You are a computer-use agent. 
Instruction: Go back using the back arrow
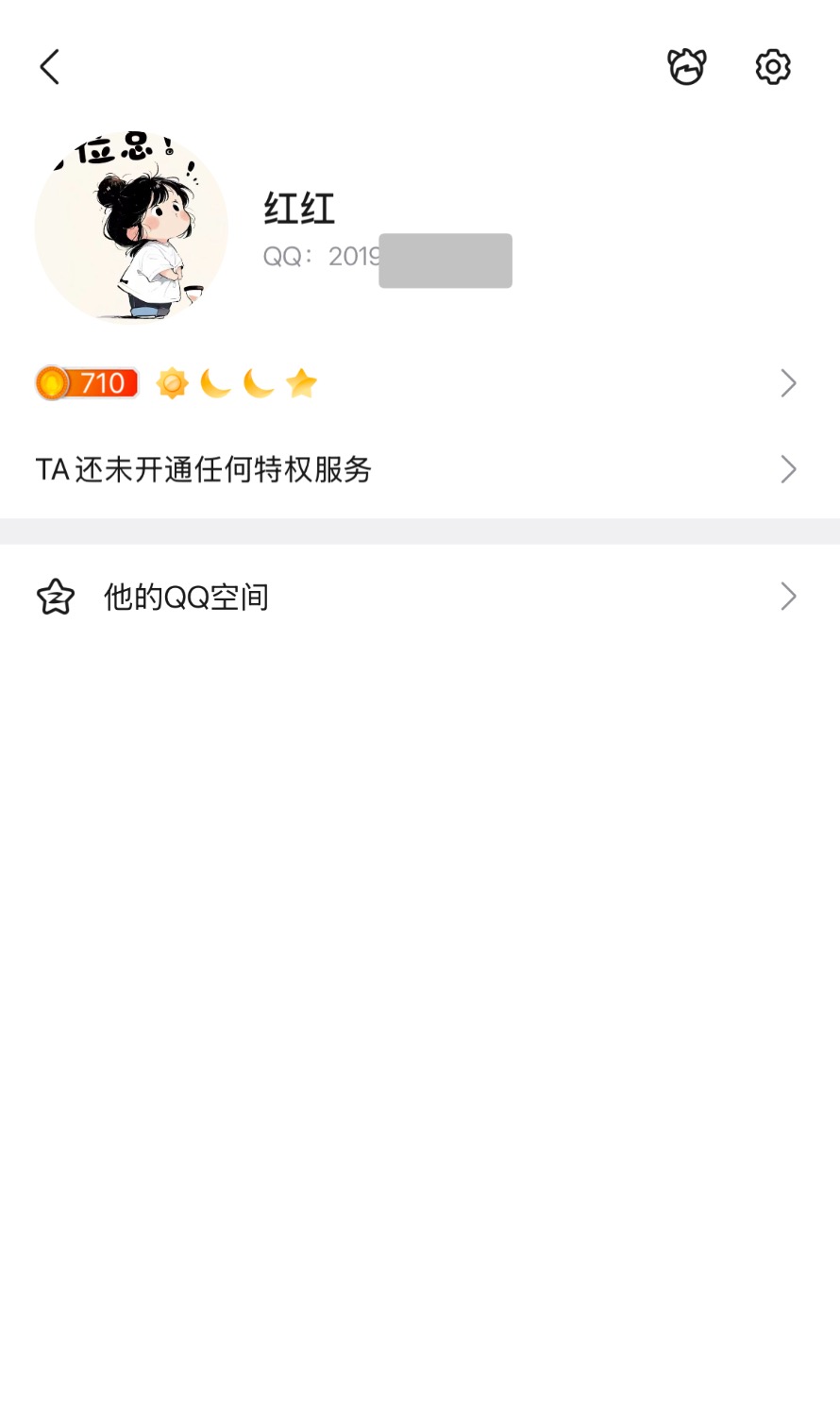50,67
